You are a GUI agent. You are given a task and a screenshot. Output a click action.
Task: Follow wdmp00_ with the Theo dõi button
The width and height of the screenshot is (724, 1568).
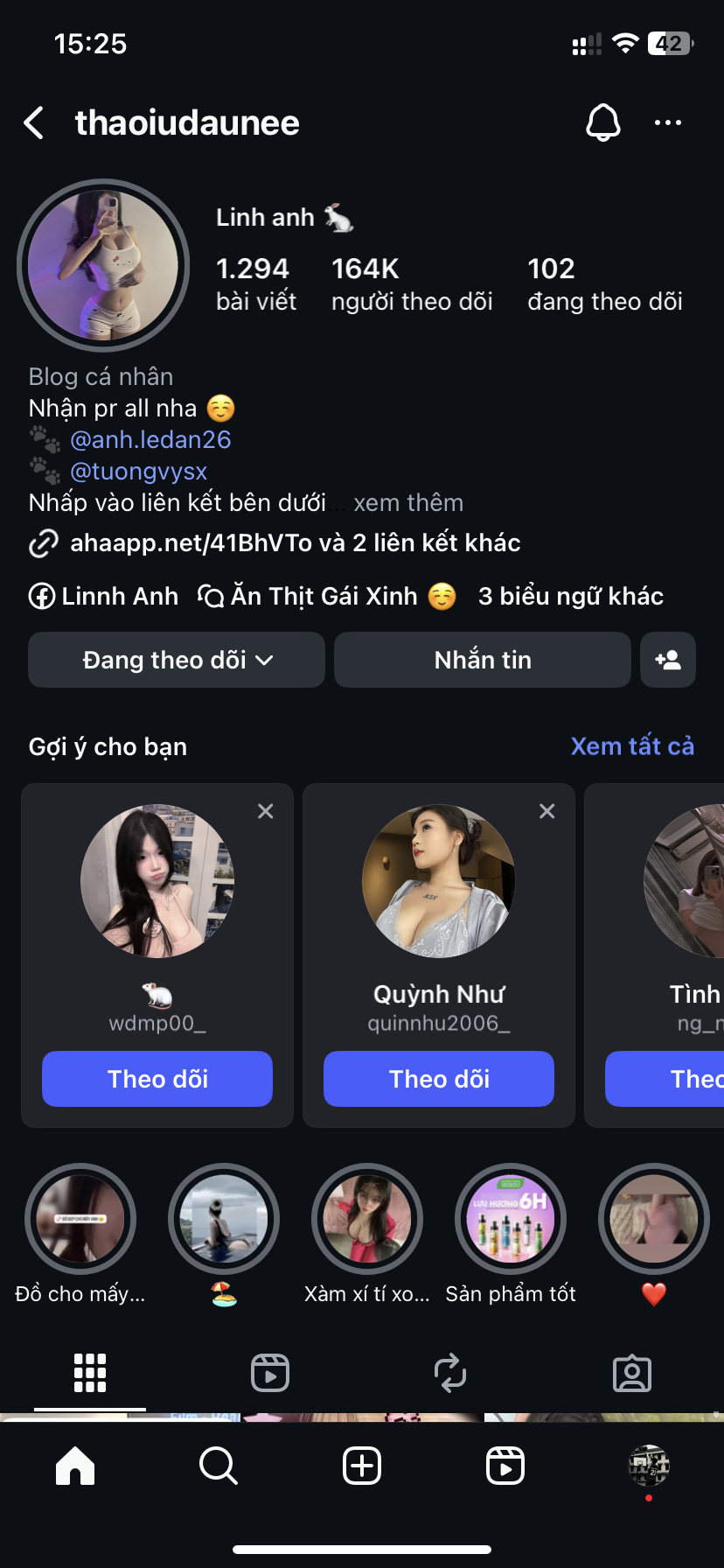tap(157, 1079)
